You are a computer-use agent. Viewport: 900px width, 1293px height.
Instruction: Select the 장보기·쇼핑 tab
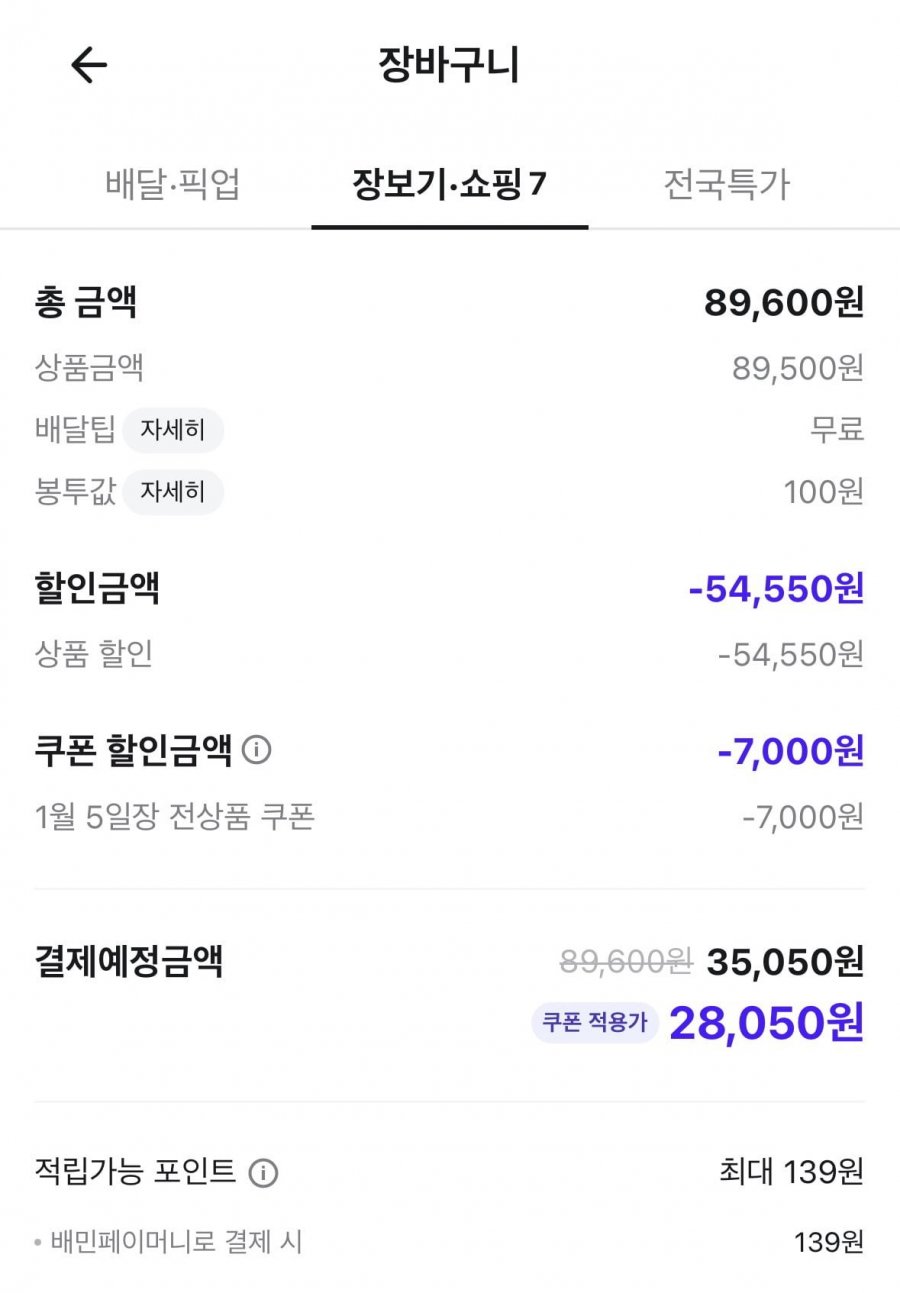(449, 185)
